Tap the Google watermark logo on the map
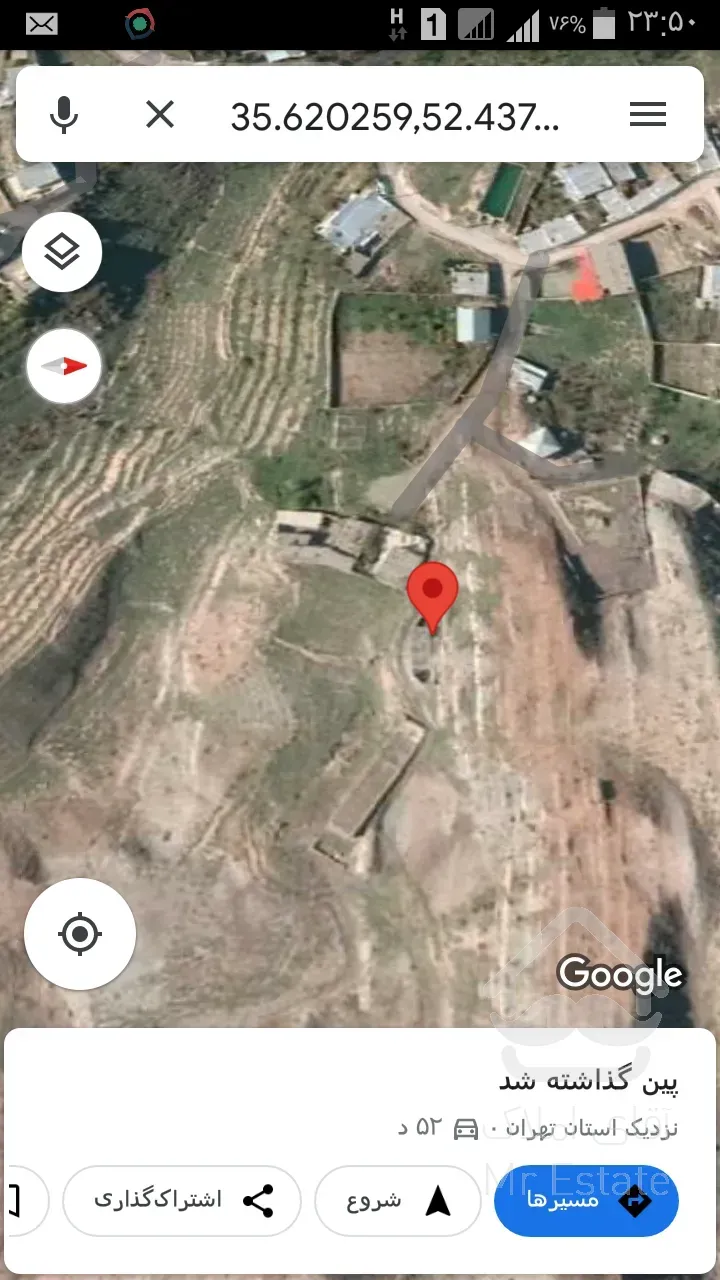This screenshot has width=720, height=1280. point(620,973)
